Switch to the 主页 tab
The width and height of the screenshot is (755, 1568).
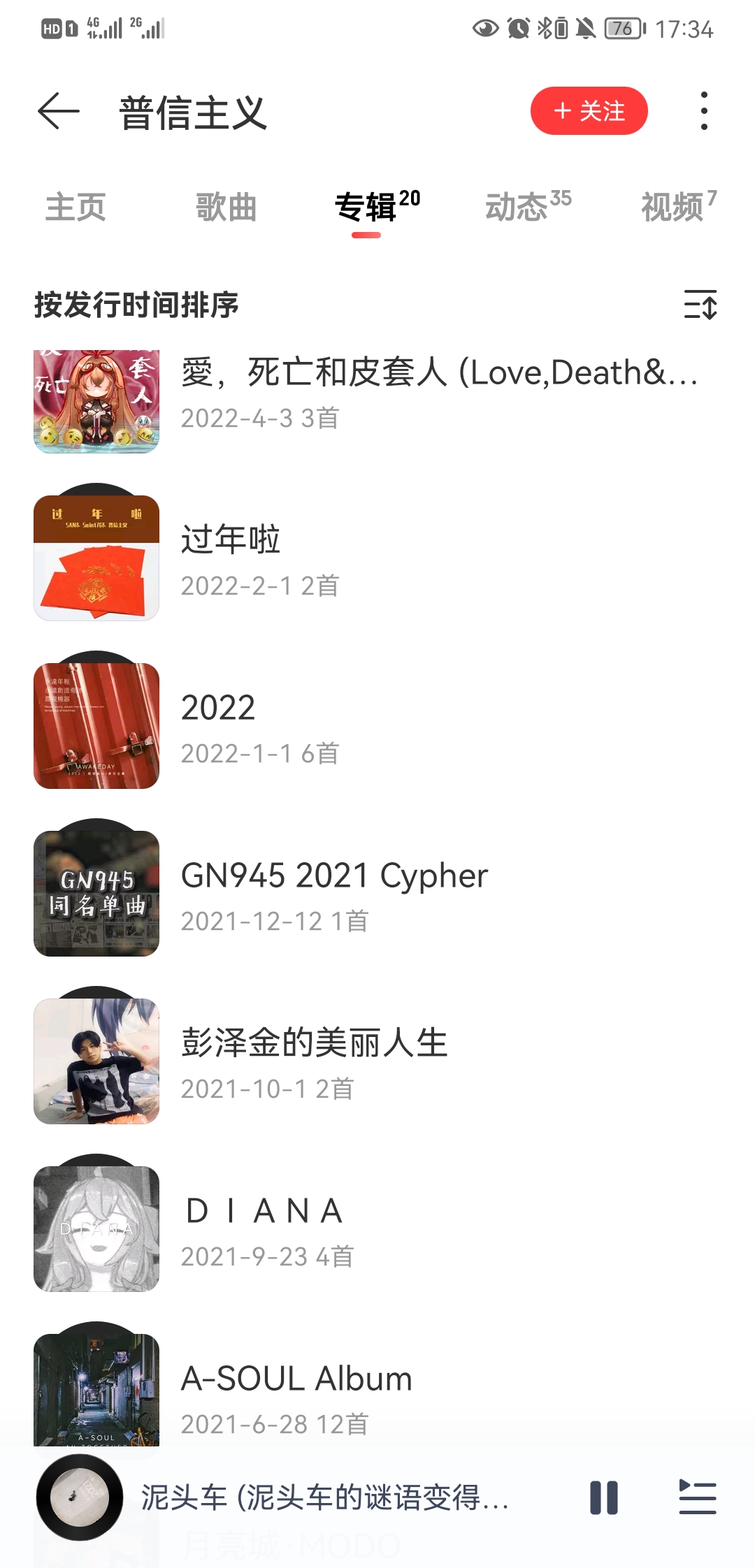pyautogui.click(x=75, y=208)
